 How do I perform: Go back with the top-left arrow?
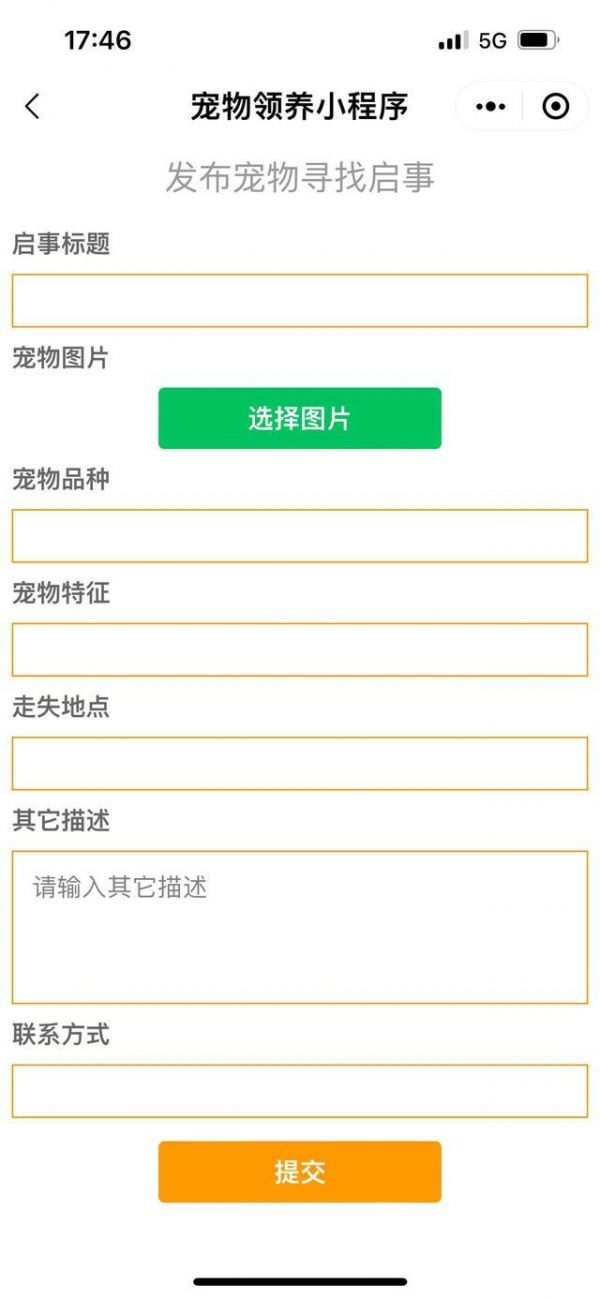32,106
